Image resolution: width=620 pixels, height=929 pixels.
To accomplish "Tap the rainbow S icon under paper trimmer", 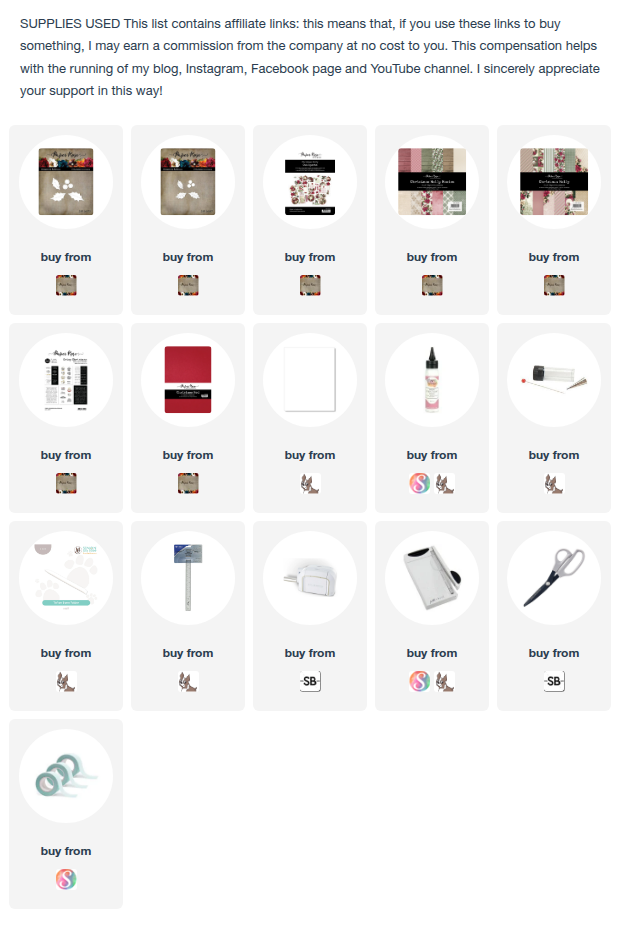I will [x=420, y=682].
